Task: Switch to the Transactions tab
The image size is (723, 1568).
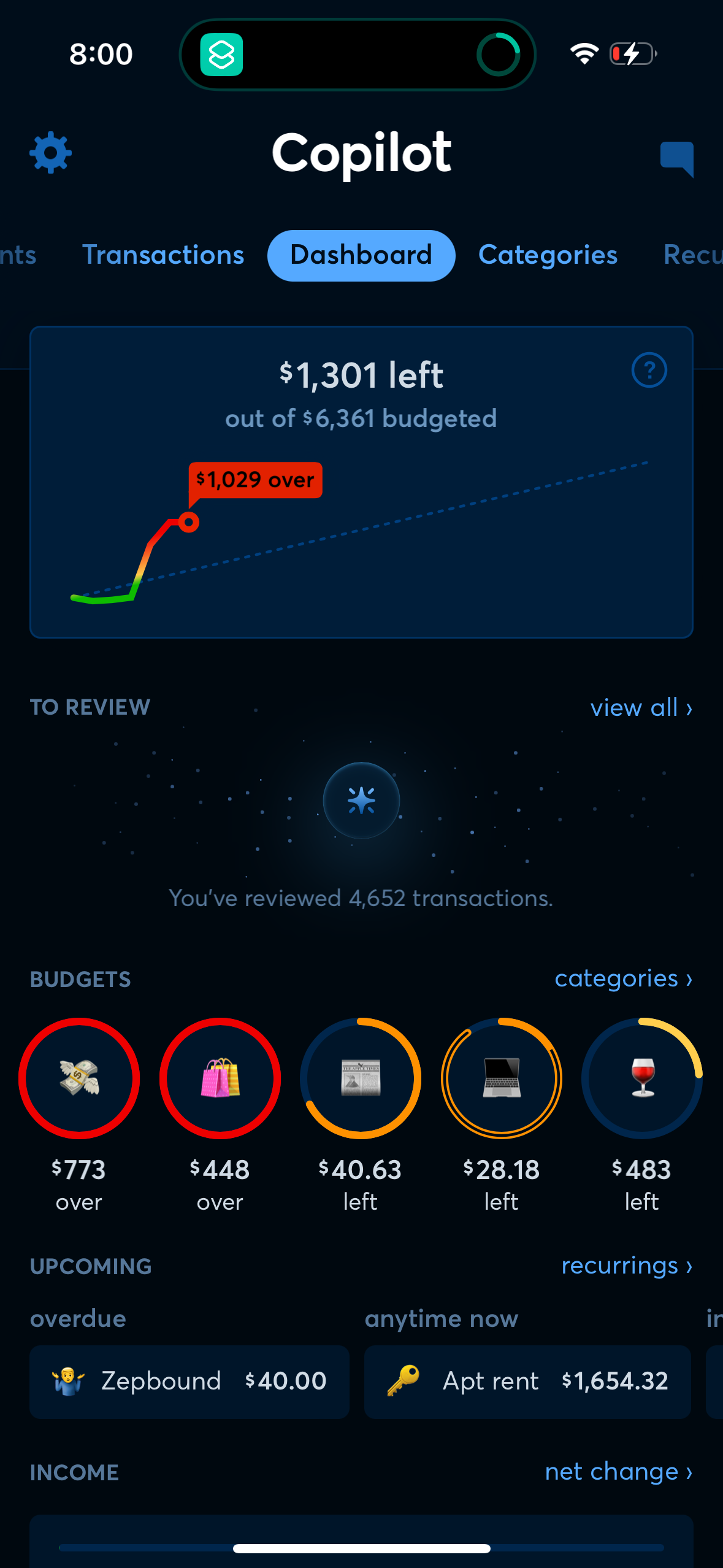Action: 163,255
